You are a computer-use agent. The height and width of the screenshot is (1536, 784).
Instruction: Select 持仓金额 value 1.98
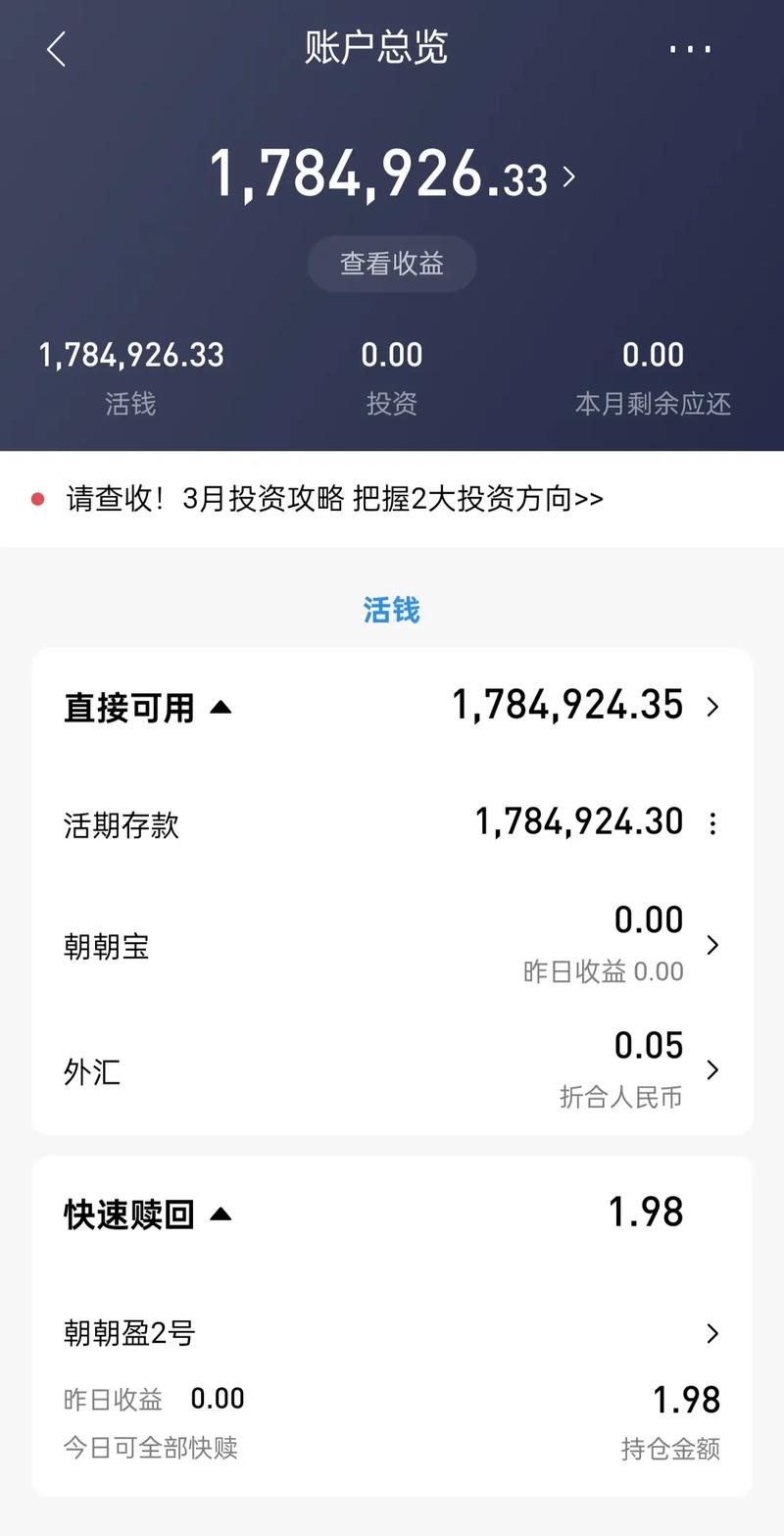[x=685, y=1398]
